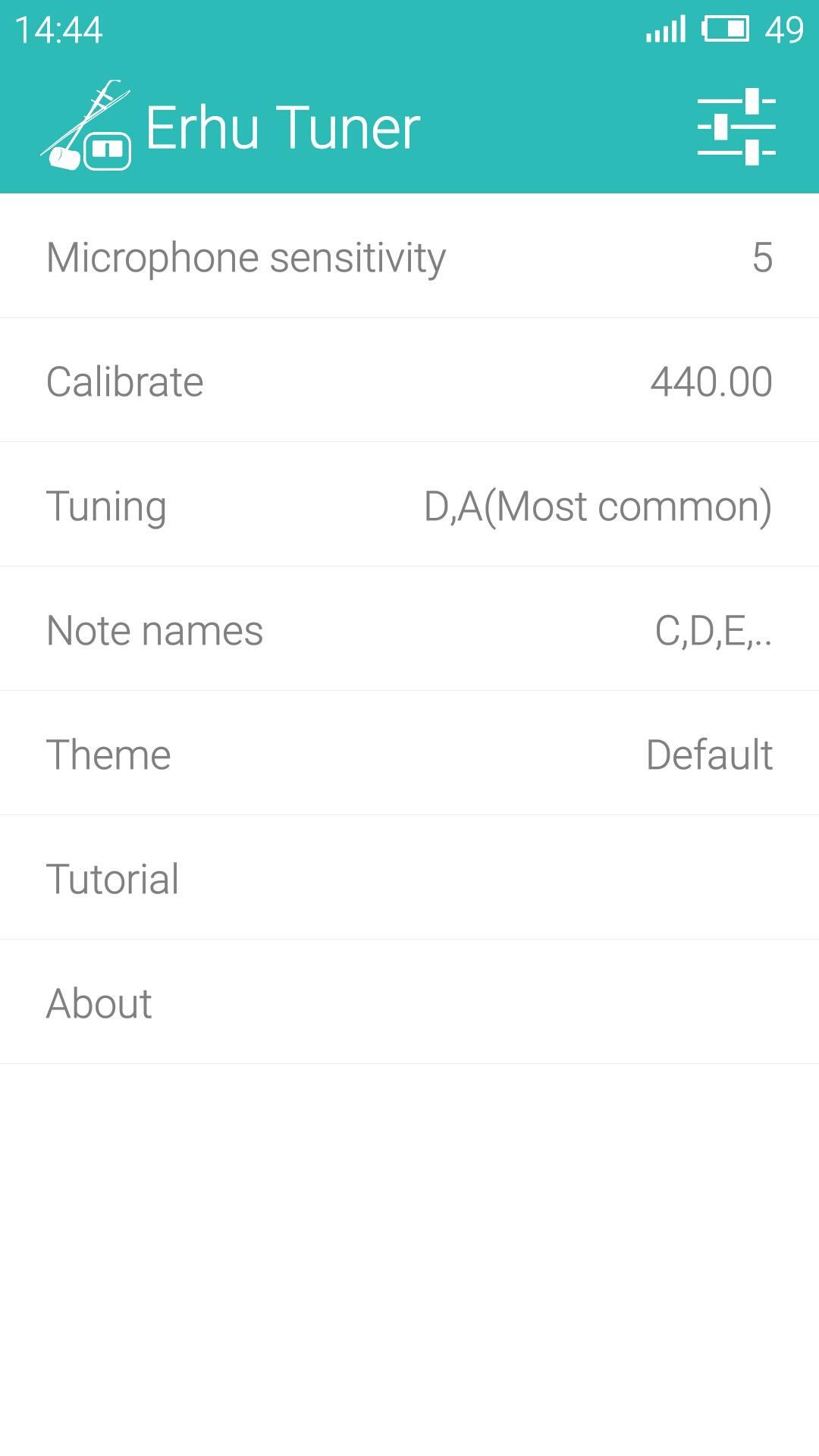This screenshot has height=1456, width=819.
Task: Open Microphone sensitivity setting
Action: pyautogui.click(x=409, y=256)
